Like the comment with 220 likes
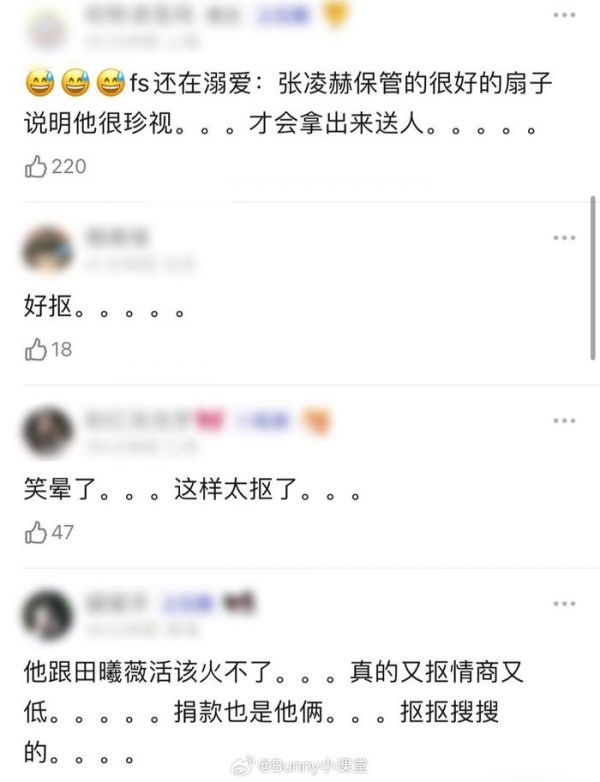Image resolution: width=600 pixels, height=782 pixels. pos(36,166)
